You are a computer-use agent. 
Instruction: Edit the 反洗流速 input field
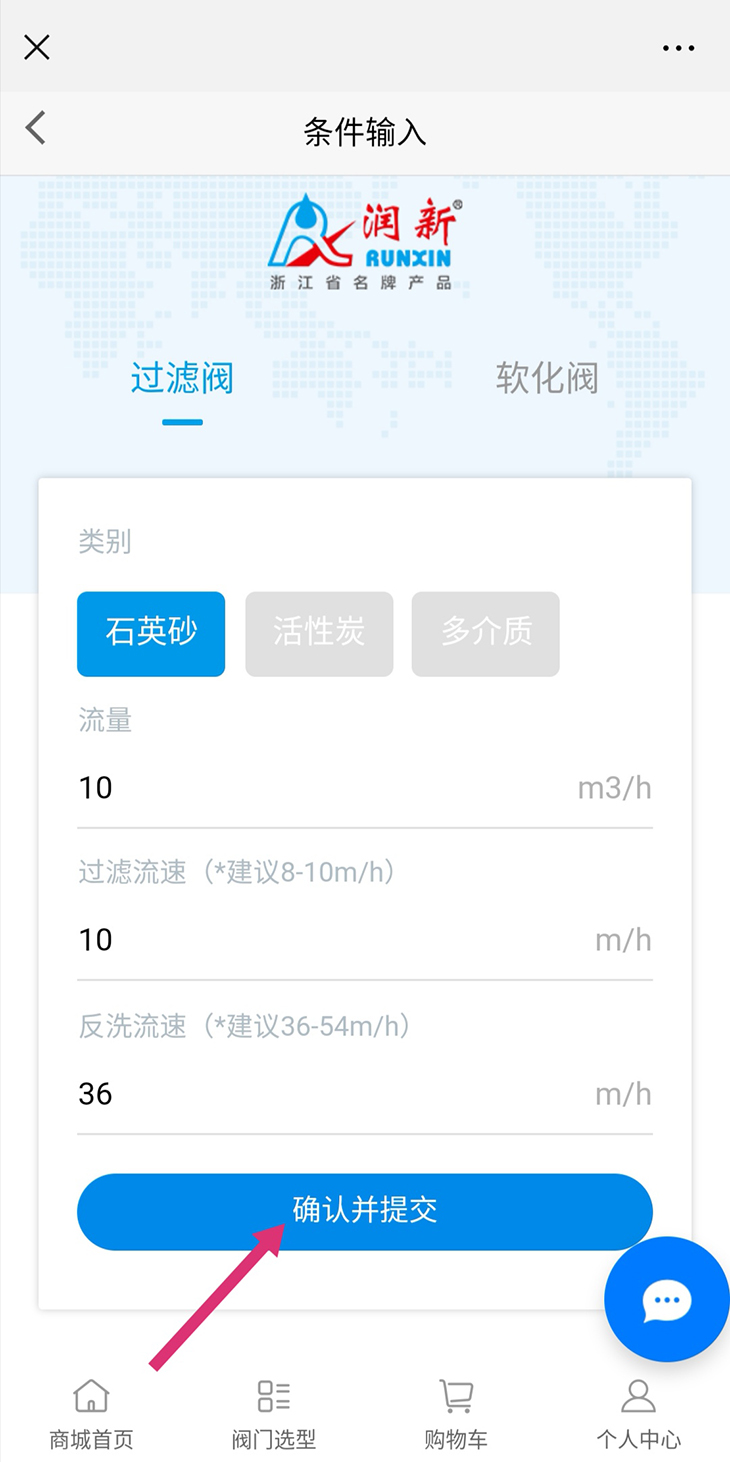320,1093
